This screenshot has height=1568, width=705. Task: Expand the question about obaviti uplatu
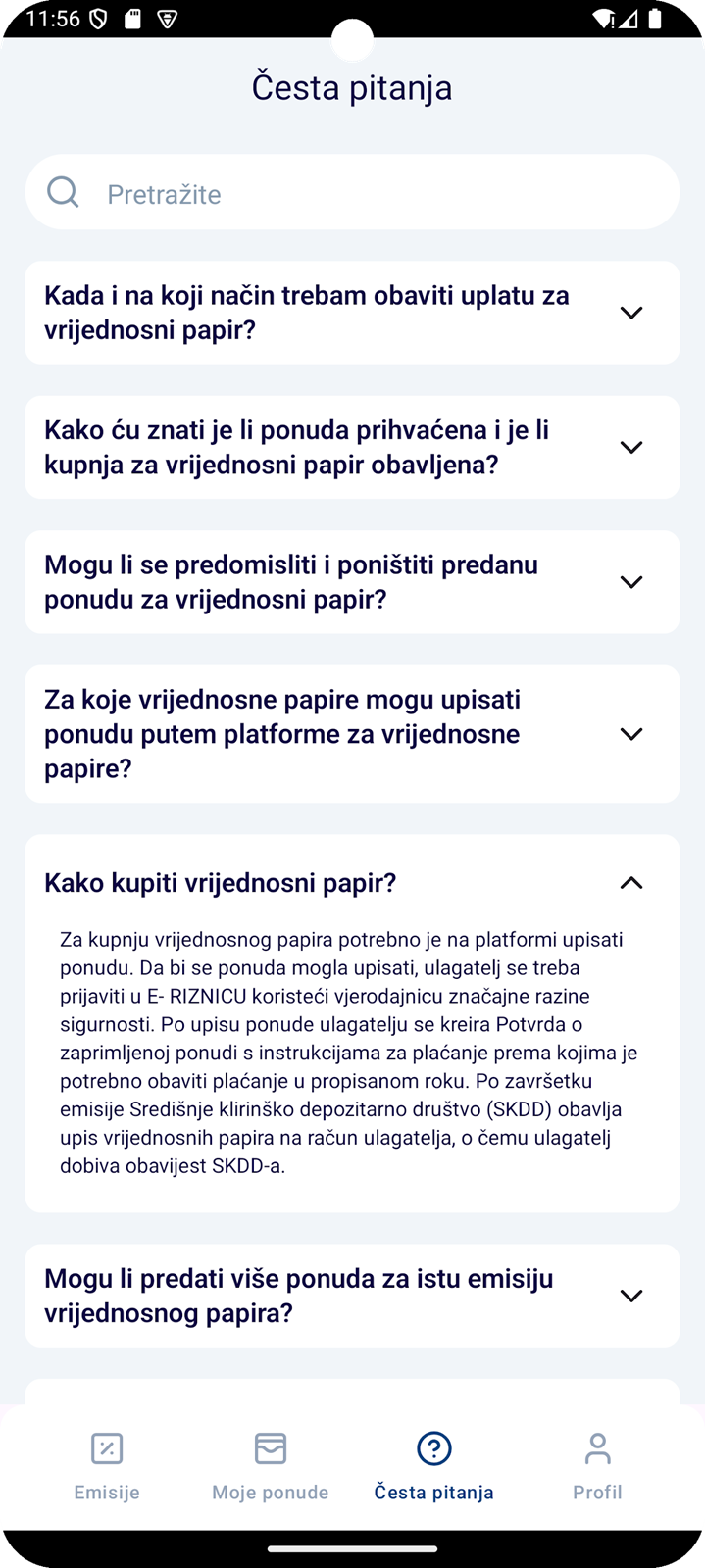tap(352, 313)
